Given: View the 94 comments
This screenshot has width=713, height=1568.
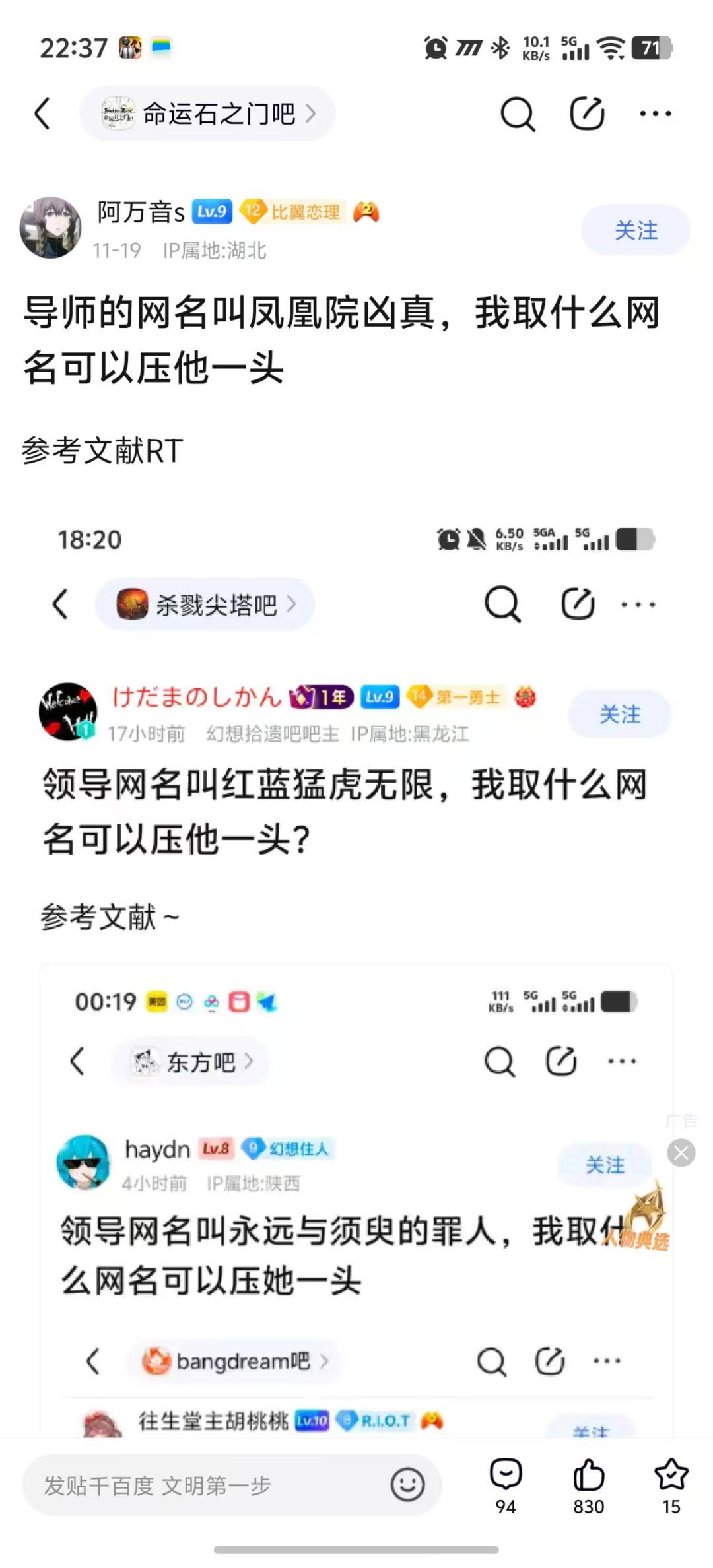Looking at the screenshot, I should click(506, 1485).
